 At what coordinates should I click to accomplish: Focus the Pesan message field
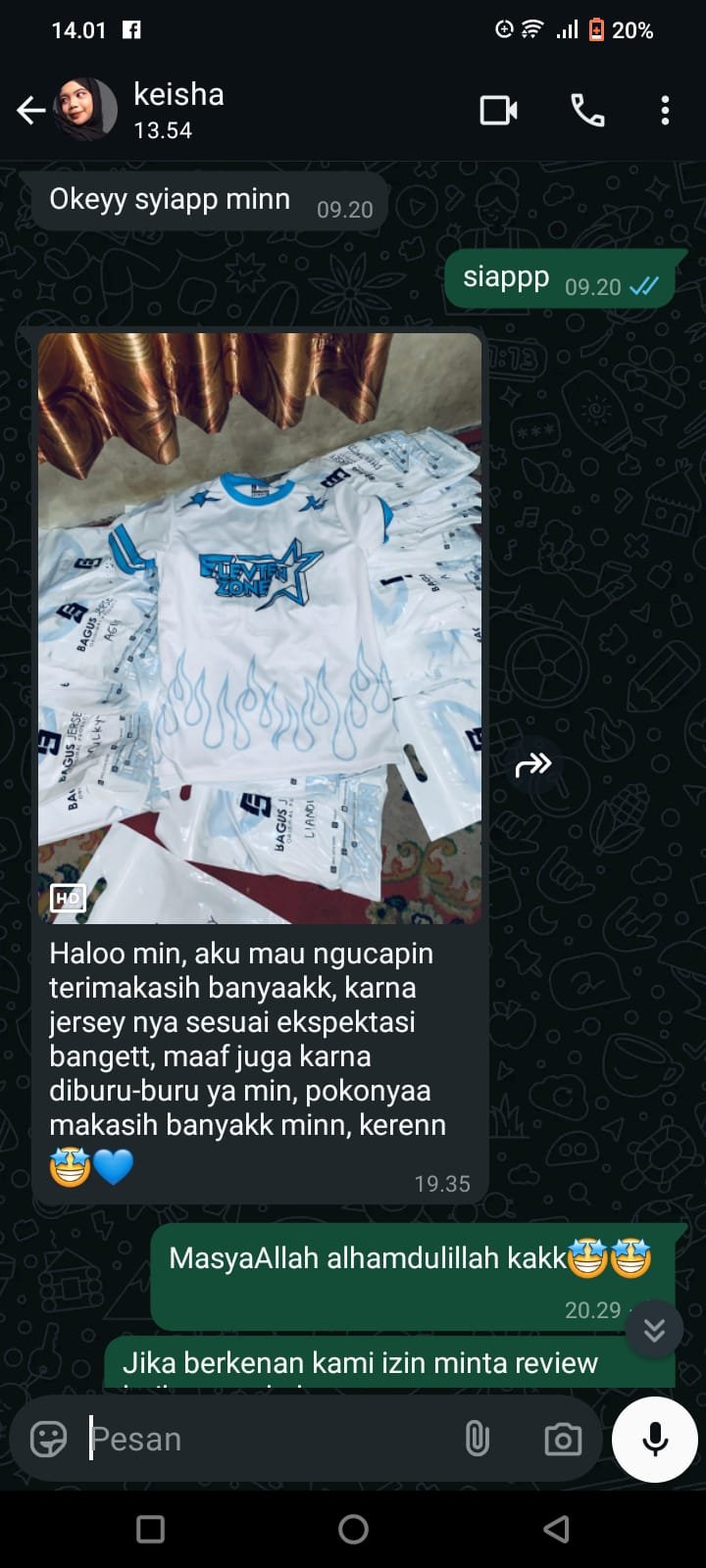pyautogui.click(x=265, y=1439)
